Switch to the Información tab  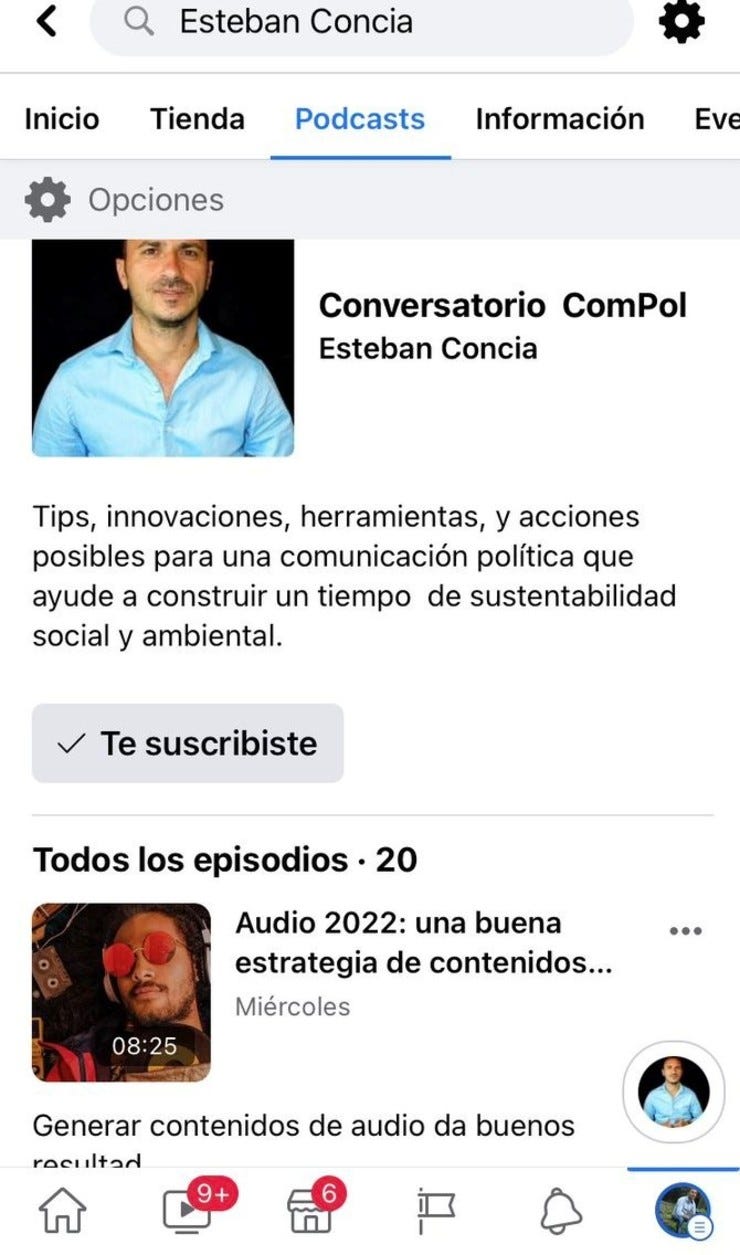click(x=561, y=118)
